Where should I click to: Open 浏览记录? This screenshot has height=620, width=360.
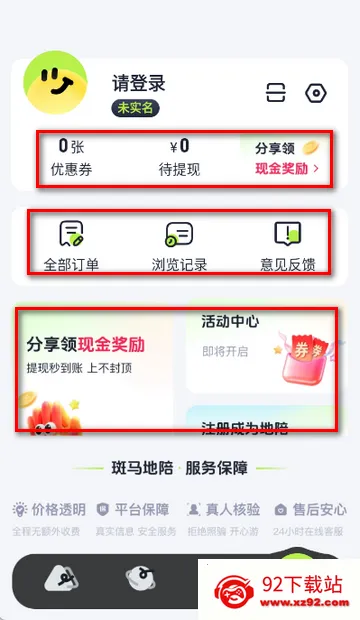[179, 246]
